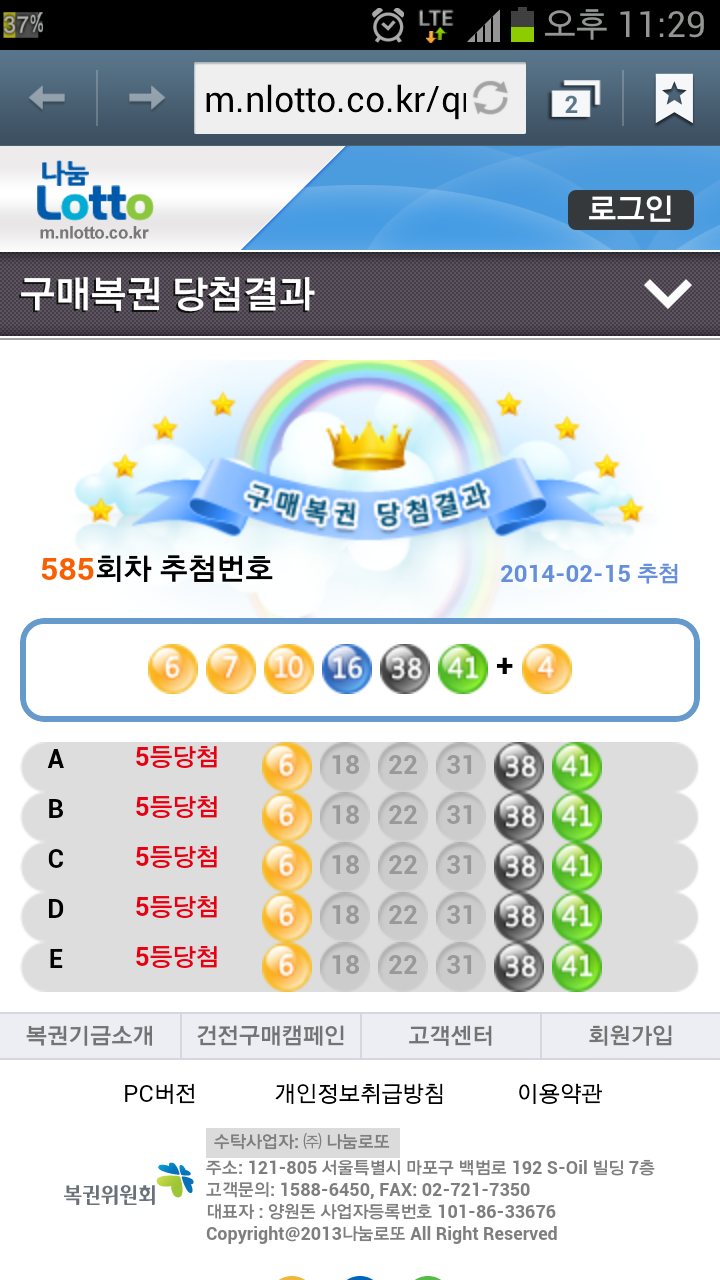Switch to the PC버전 site
The image size is (720, 1280).
coord(160,1093)
